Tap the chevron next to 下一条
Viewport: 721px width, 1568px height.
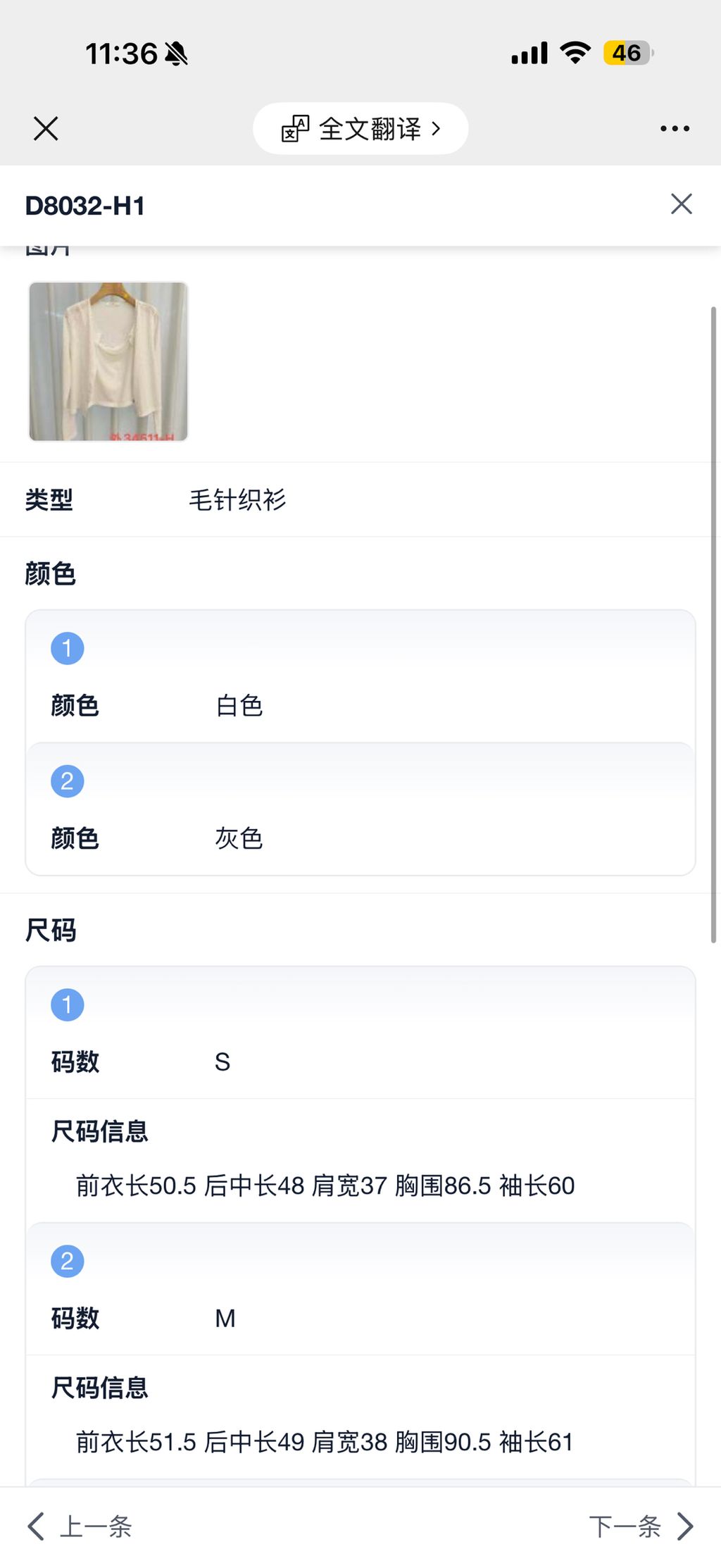pos(684,1527)
